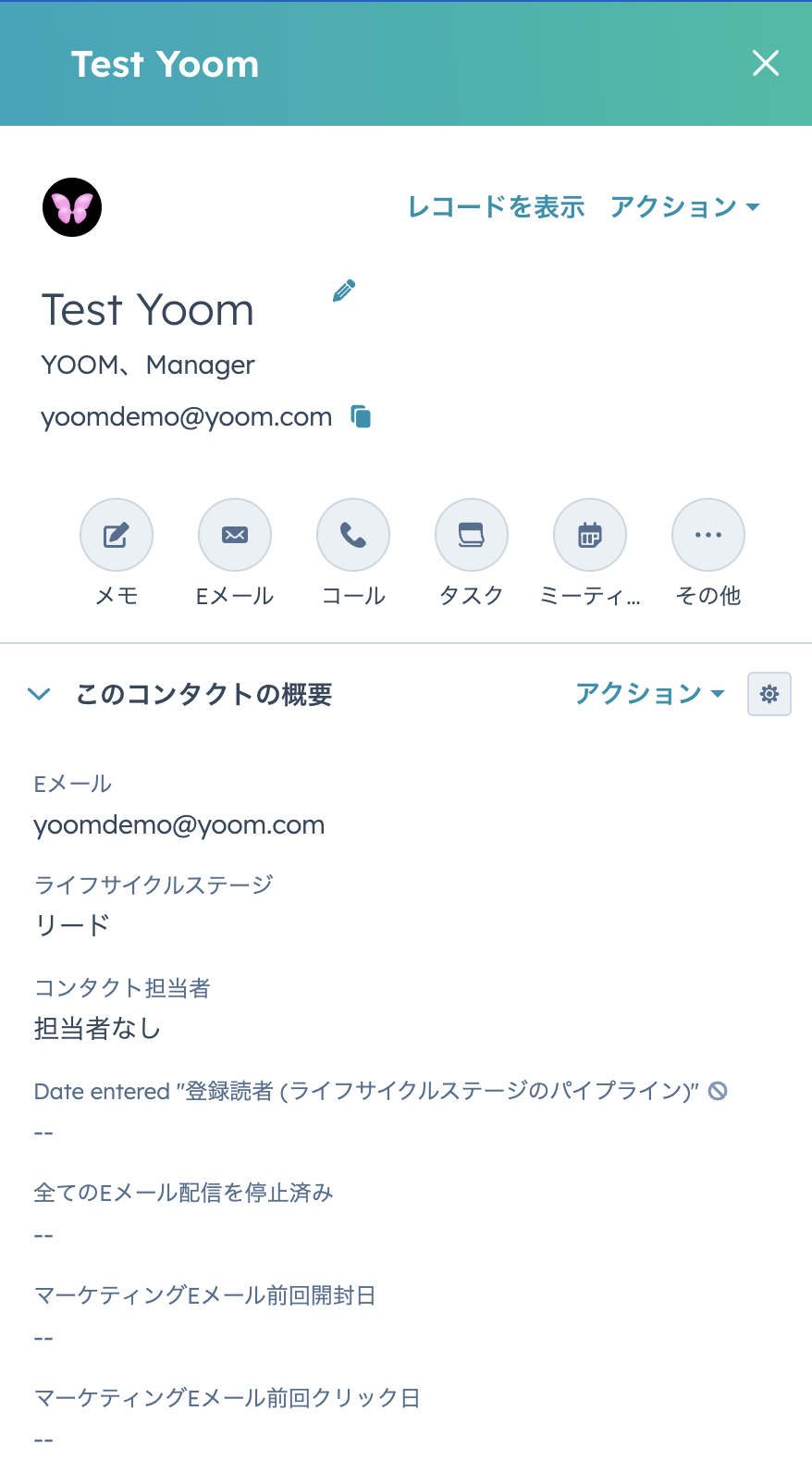Tap the contact avatar image

(72, 207)
